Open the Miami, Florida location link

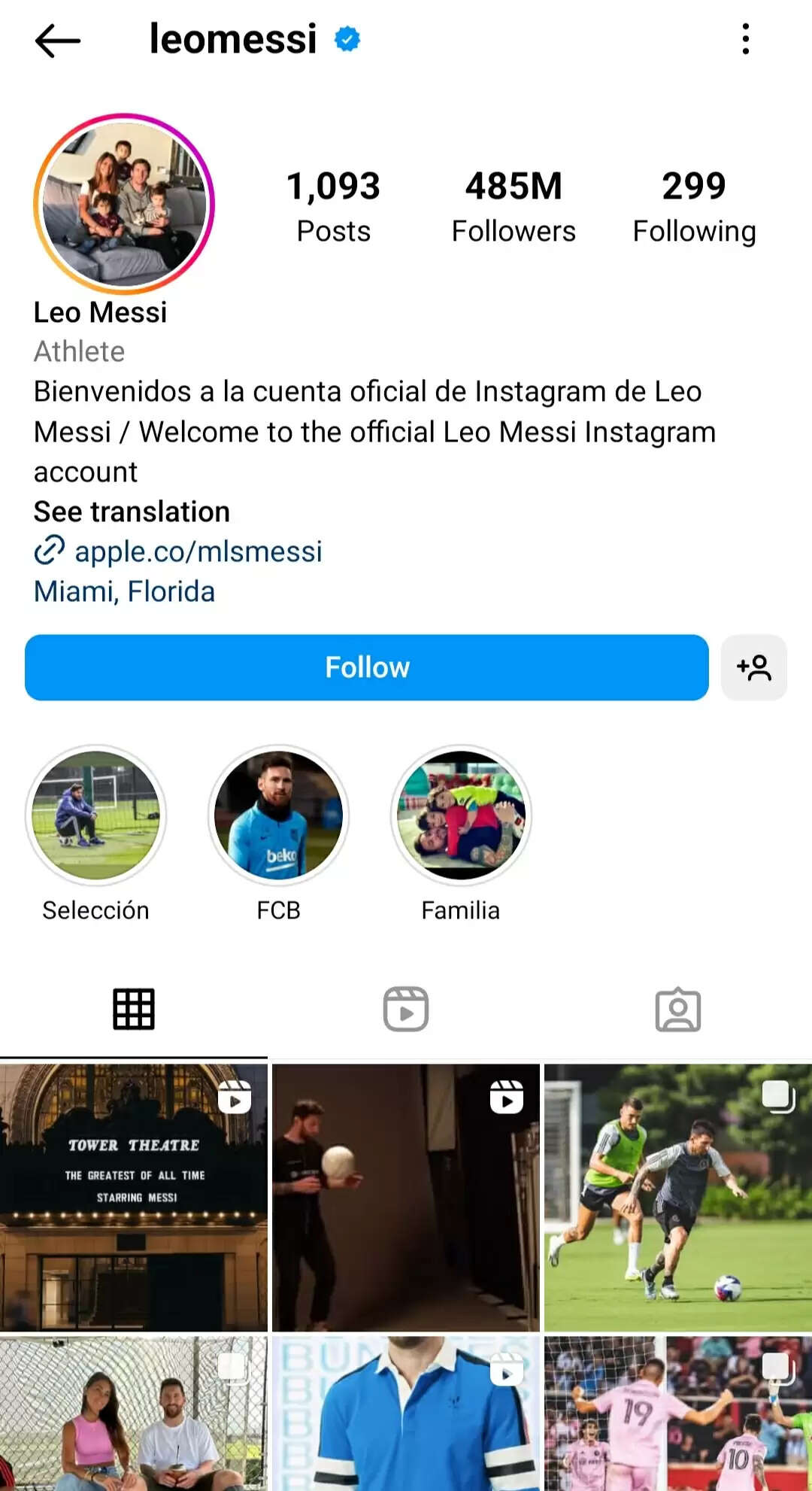[124, 591]
